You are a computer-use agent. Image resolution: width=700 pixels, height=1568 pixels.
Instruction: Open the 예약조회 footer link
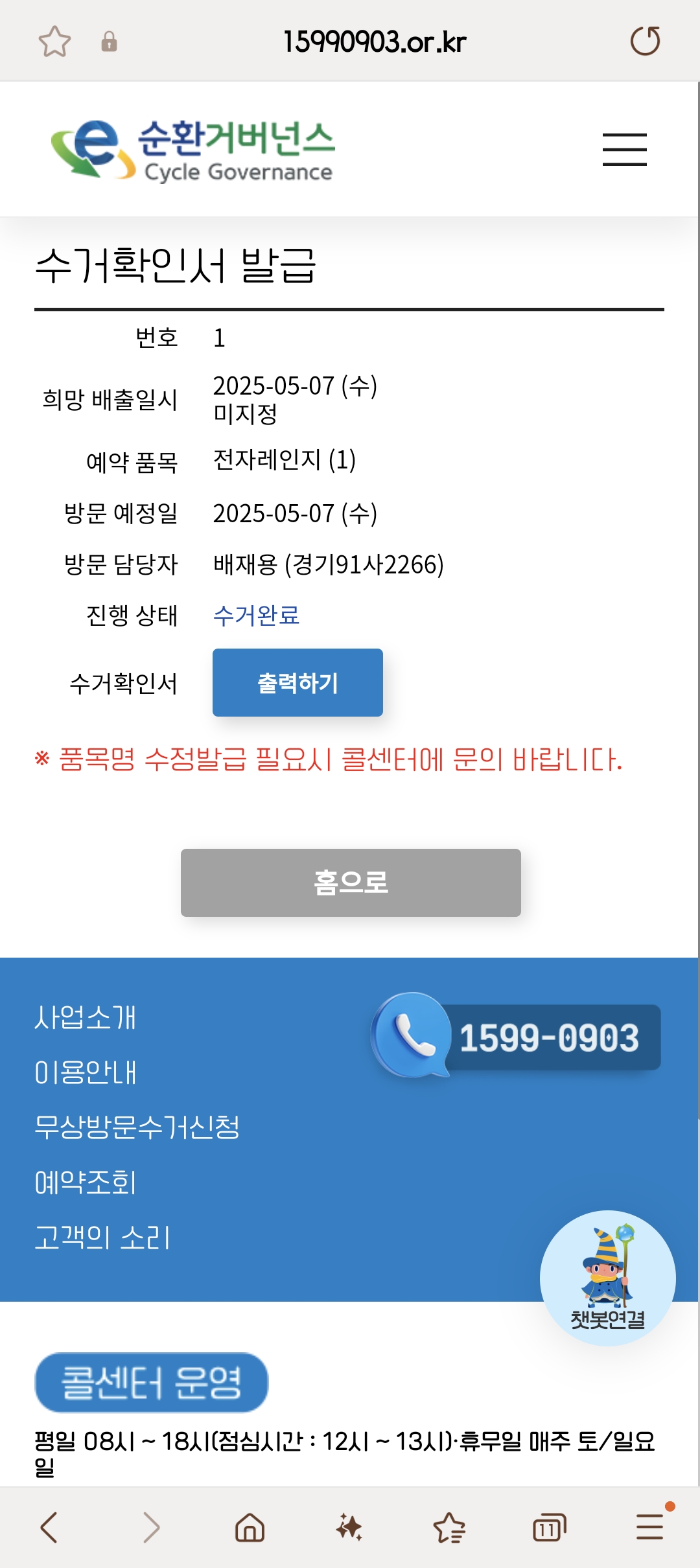[x=85, y=1182]
